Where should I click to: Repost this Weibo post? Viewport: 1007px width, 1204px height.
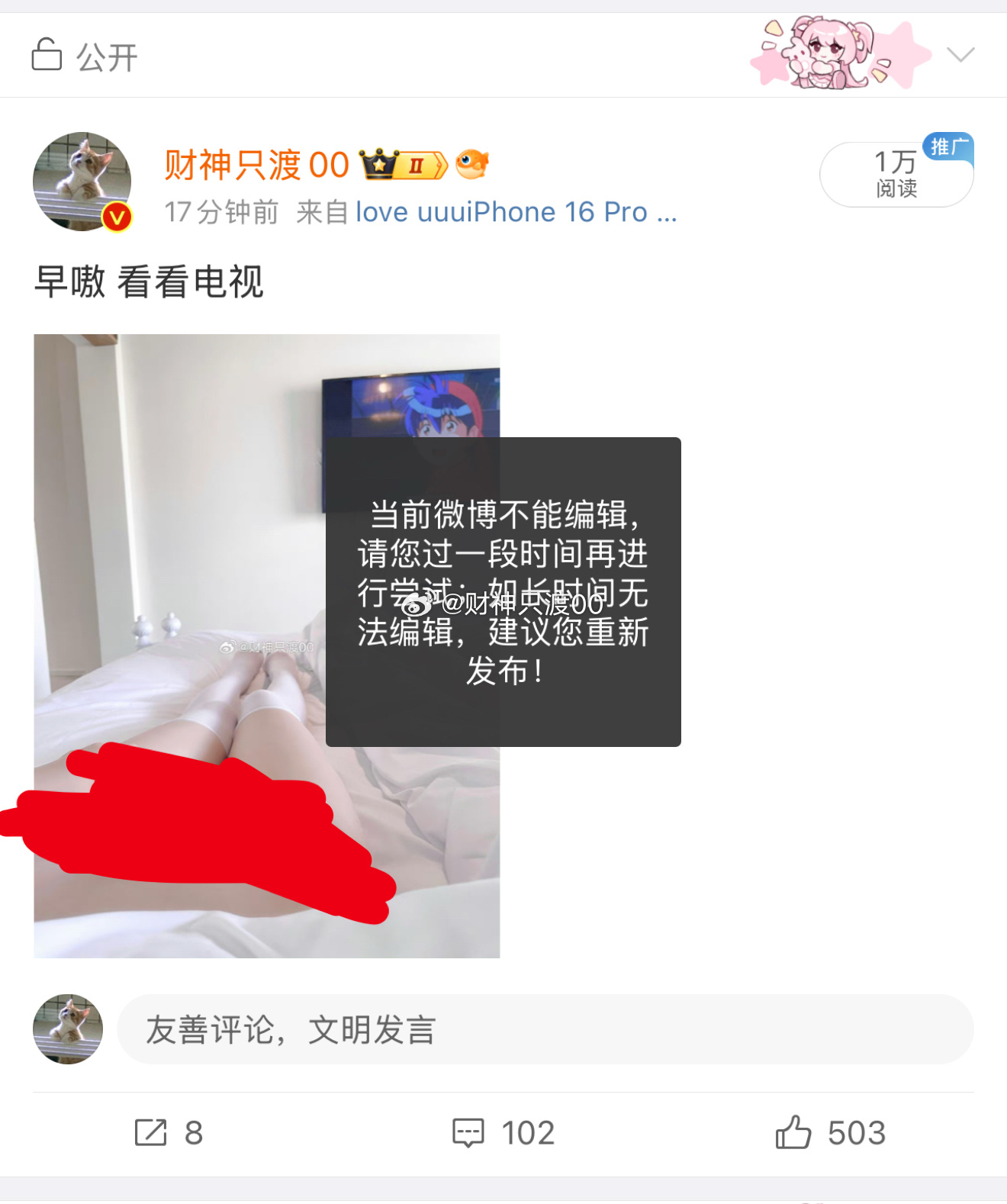[x=169, y=1133]
